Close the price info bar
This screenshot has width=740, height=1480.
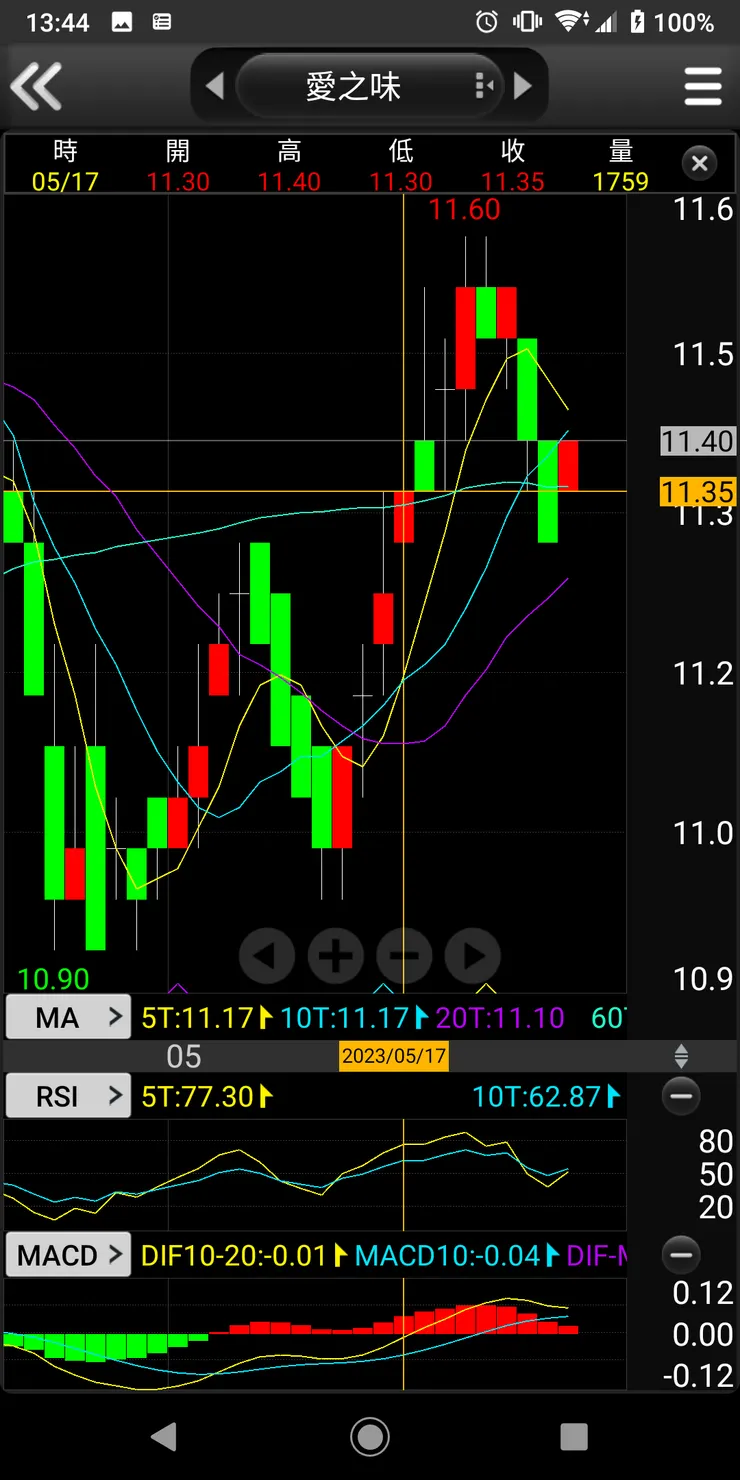[700, 163]
